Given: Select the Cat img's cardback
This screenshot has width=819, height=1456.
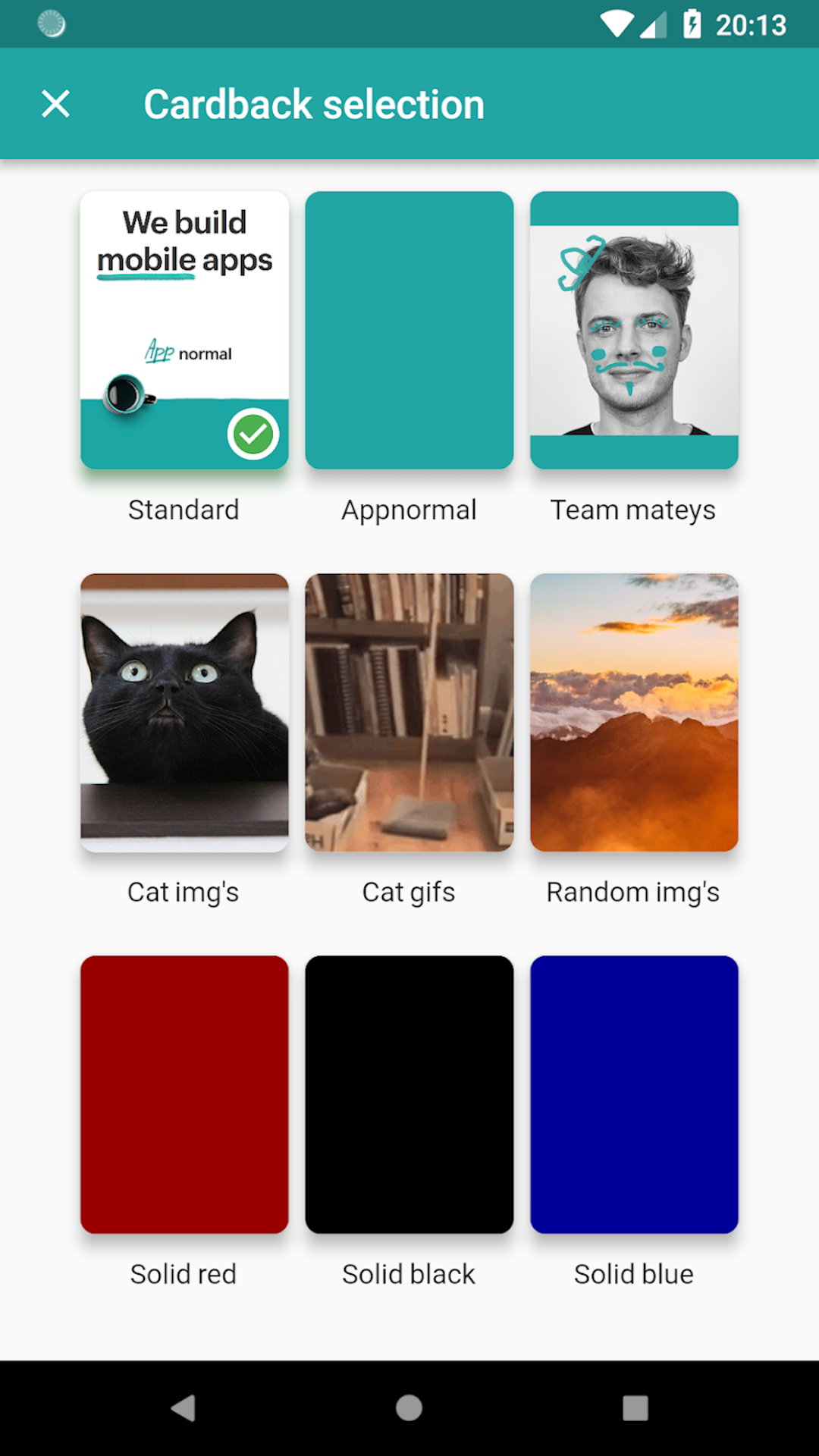Looking at the screenshot, I should (184, 712).
